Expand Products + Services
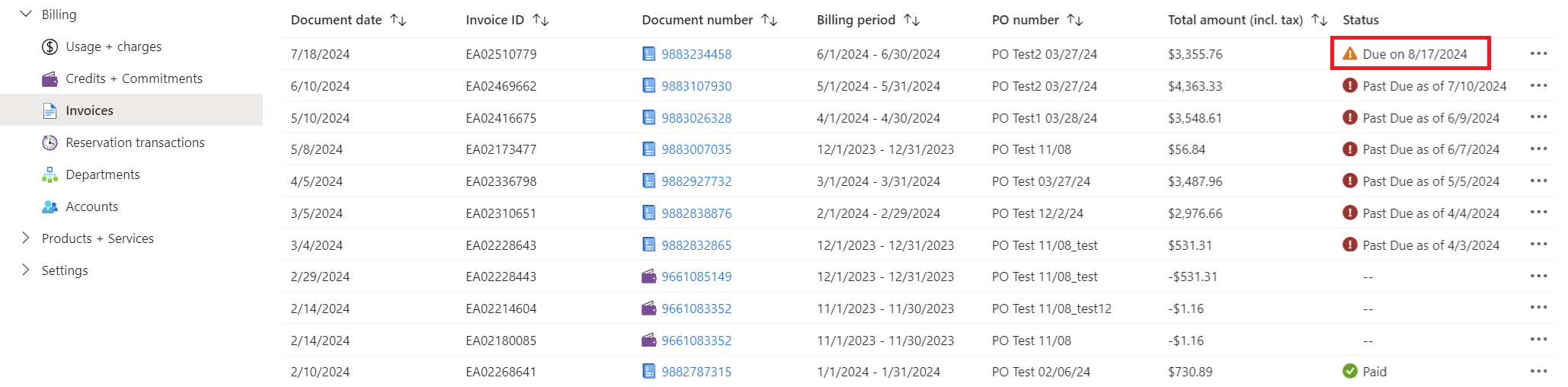Image resolution: width=1568 pixels, height=387 pixels. point(26,238)
